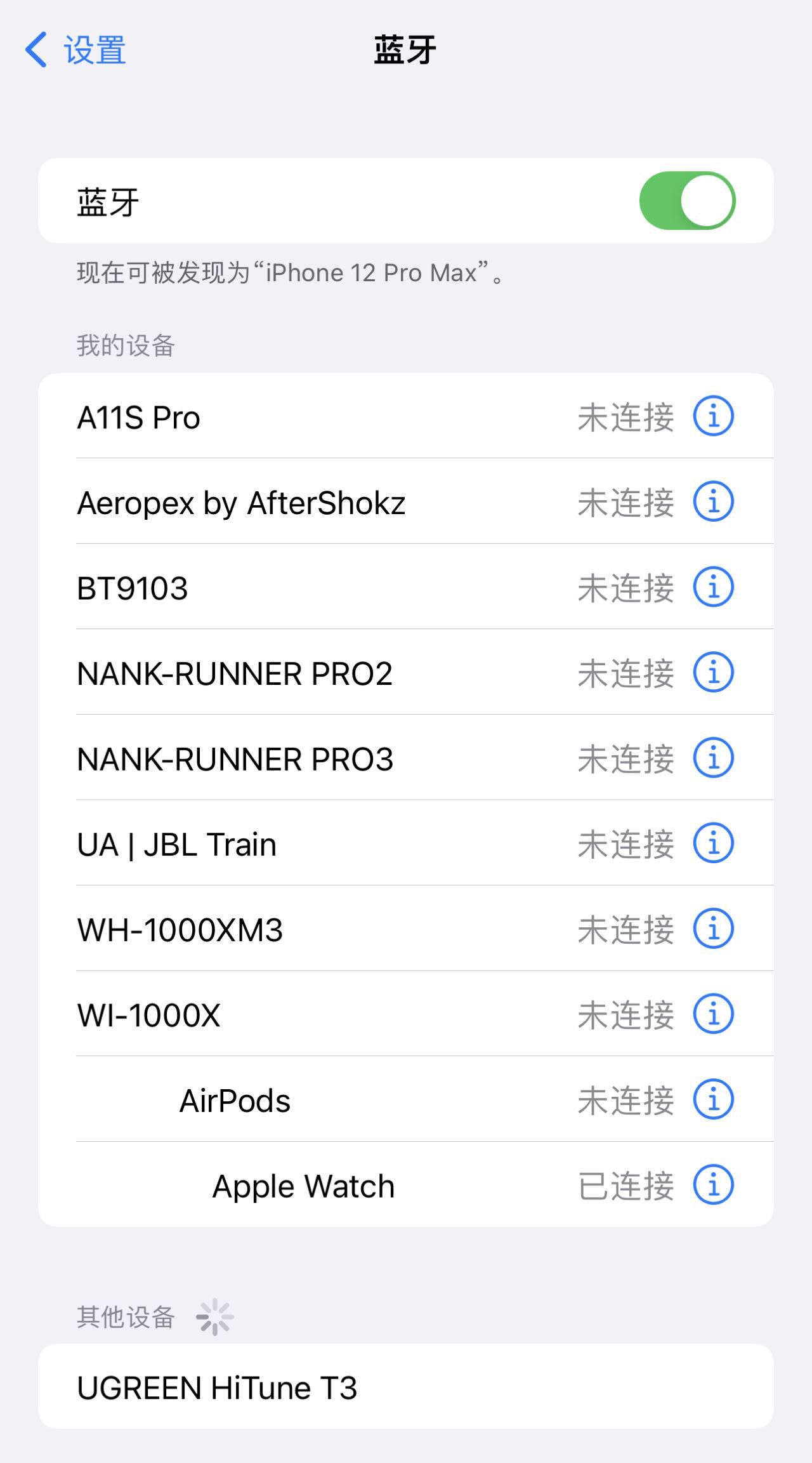Open info icon for A11S Pro

[x=713, y=416]
